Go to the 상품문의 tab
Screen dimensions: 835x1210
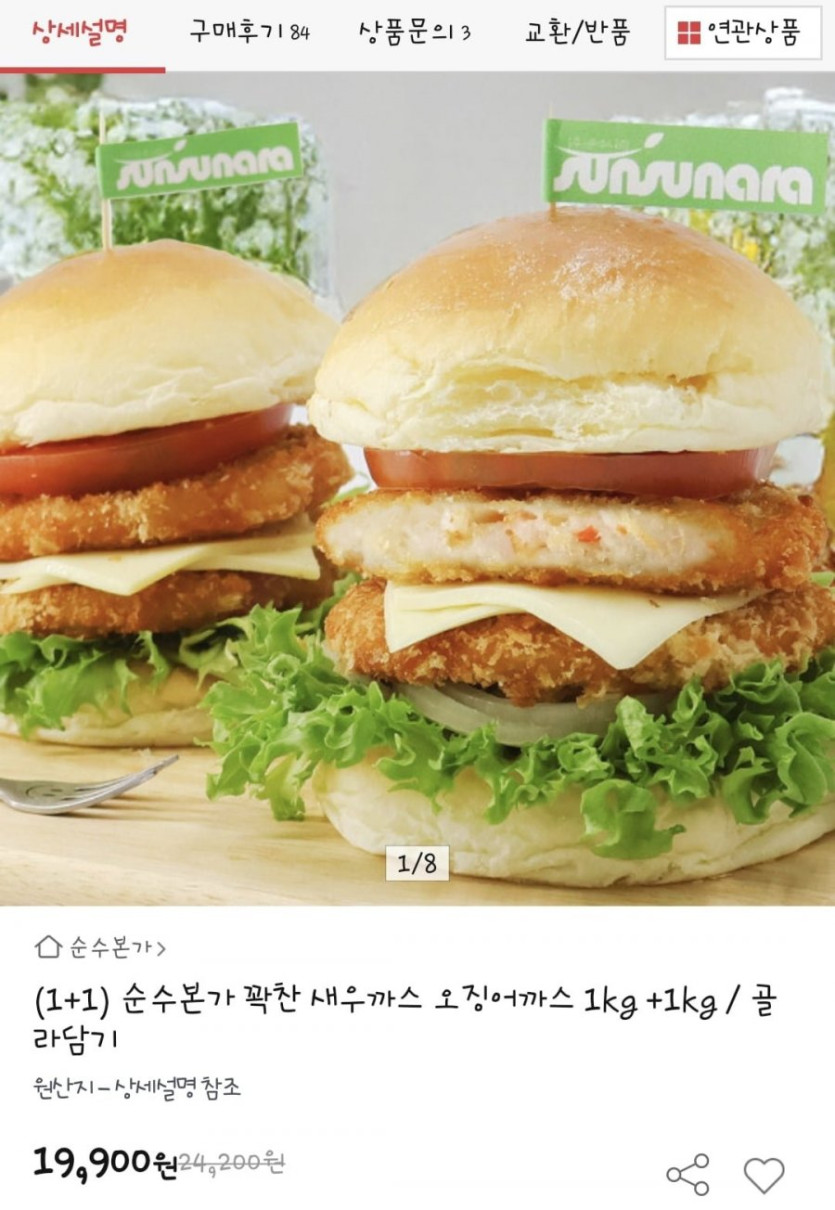[414, 33]
